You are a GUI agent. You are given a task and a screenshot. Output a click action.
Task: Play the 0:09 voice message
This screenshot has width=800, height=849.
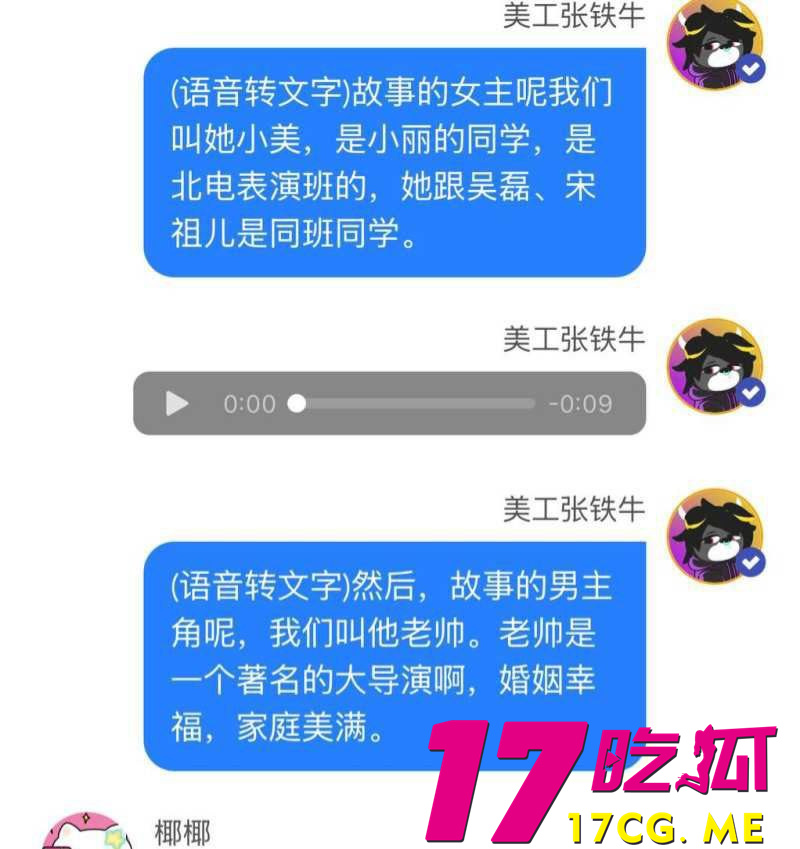click(177, 404)
